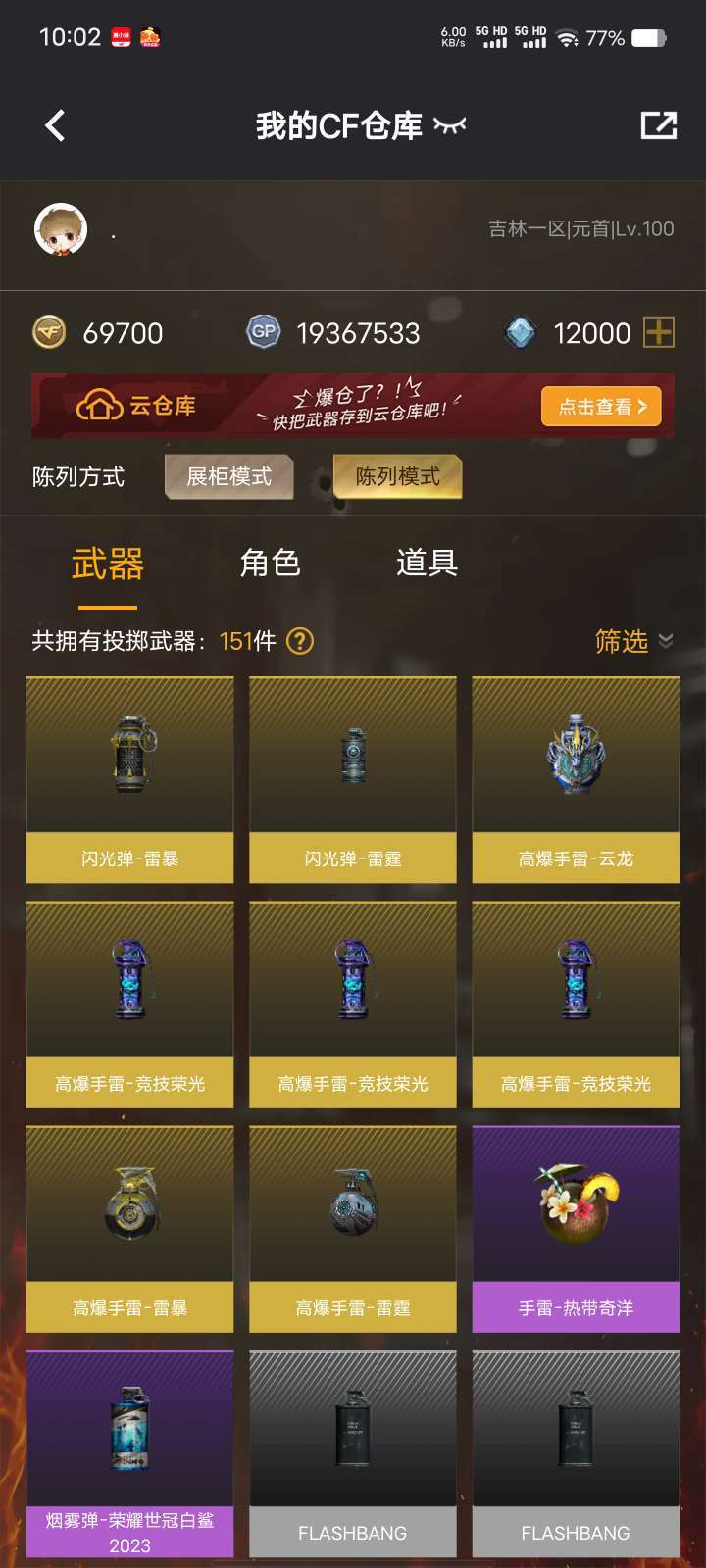Open the 道具 tab
The width and height of the screenshot is (706, 1568).
(427, 563)
